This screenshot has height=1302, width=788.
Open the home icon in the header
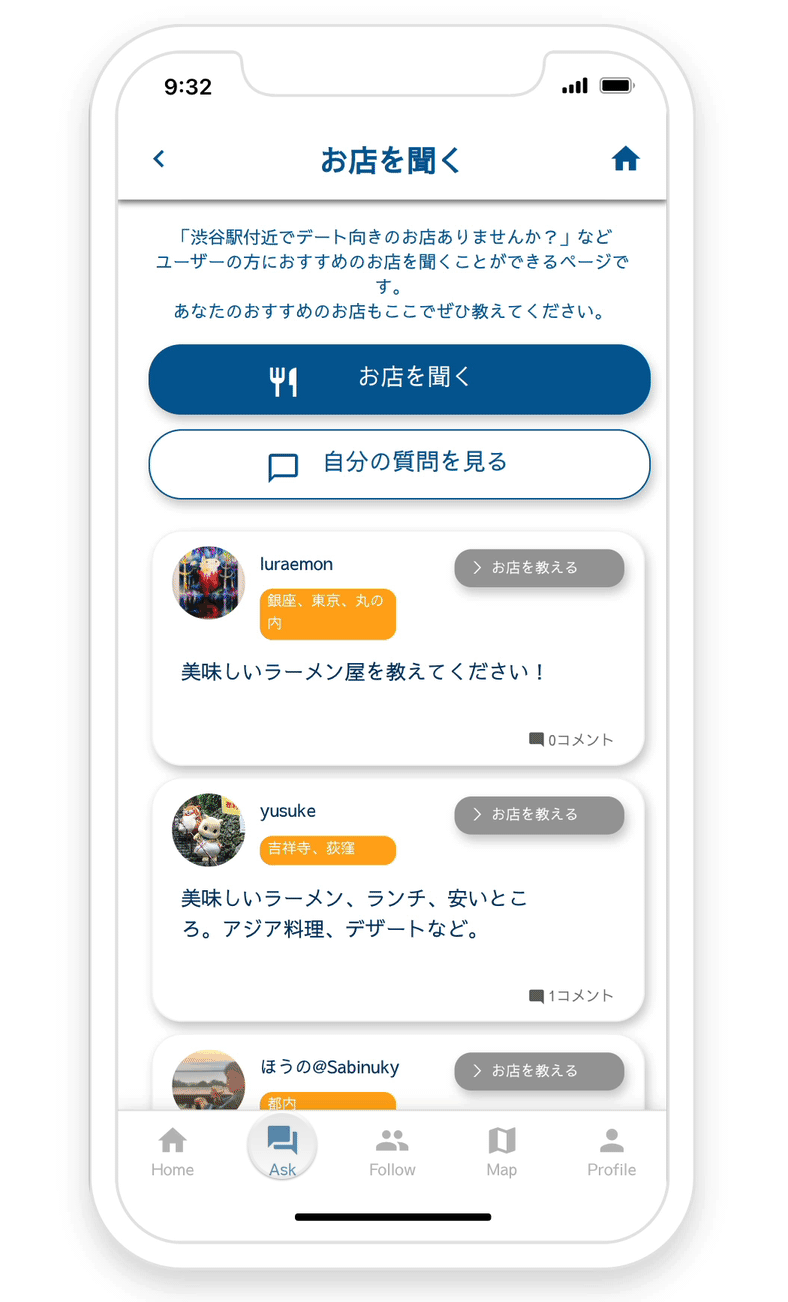625,159
